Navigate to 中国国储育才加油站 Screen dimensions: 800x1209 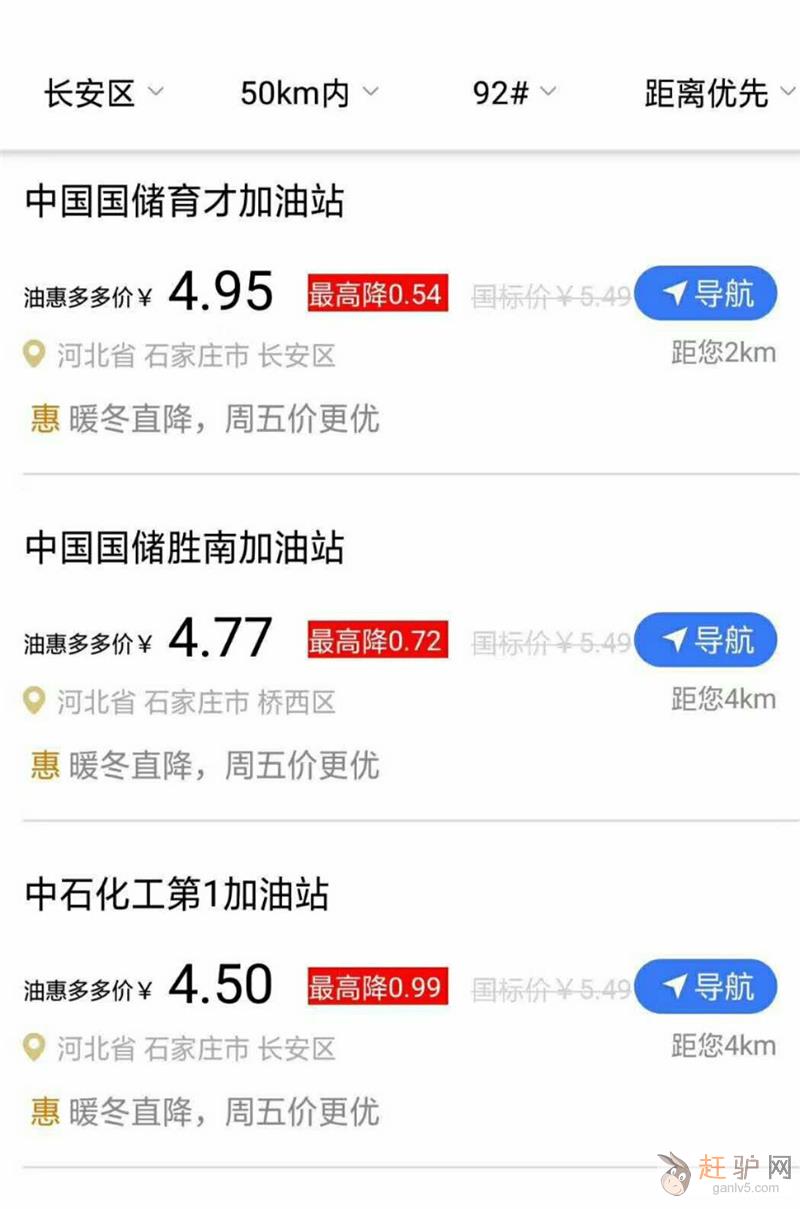click(x=706, y=294)
